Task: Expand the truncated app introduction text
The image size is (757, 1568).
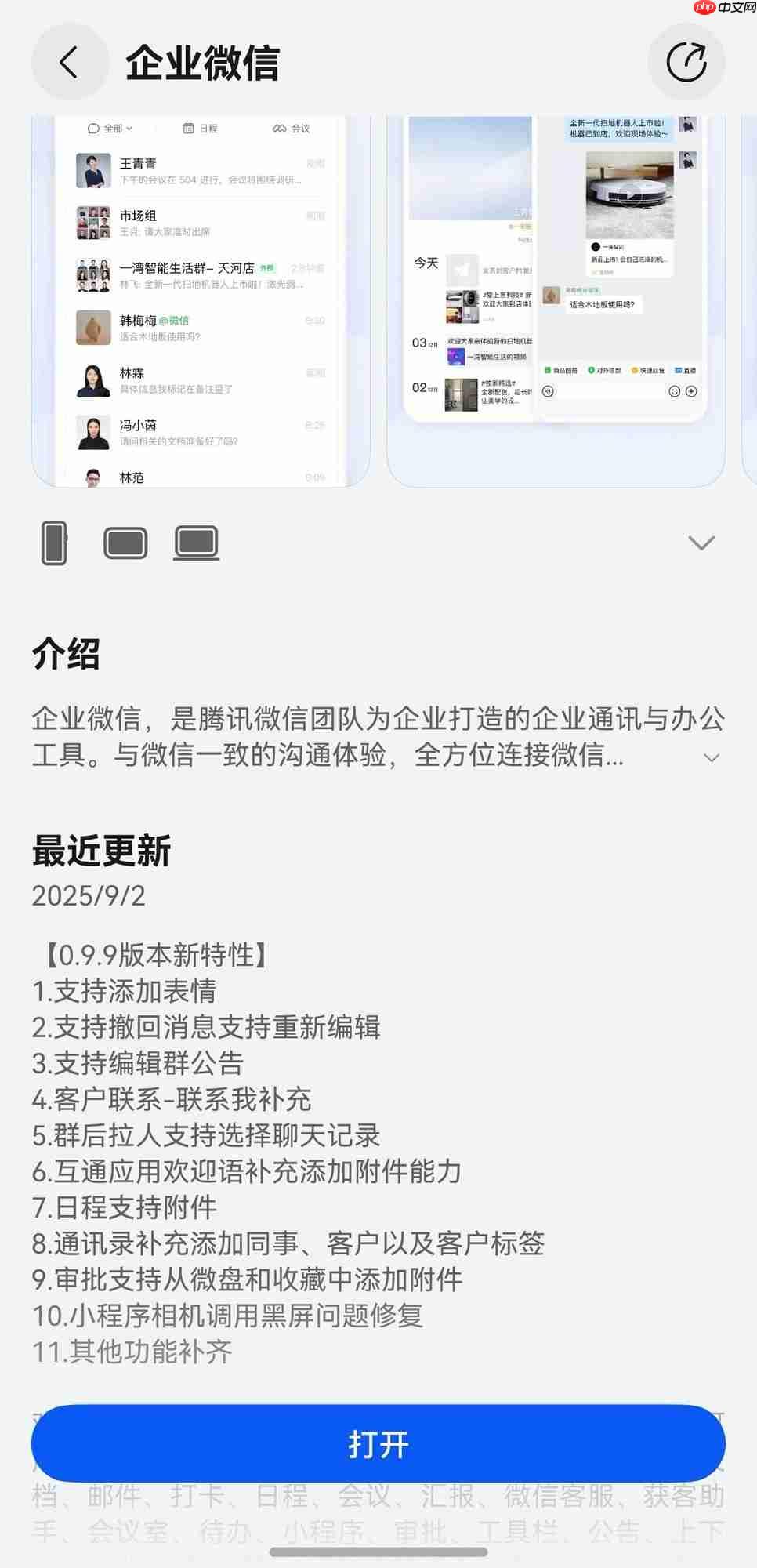Action: tap(712, 757)
